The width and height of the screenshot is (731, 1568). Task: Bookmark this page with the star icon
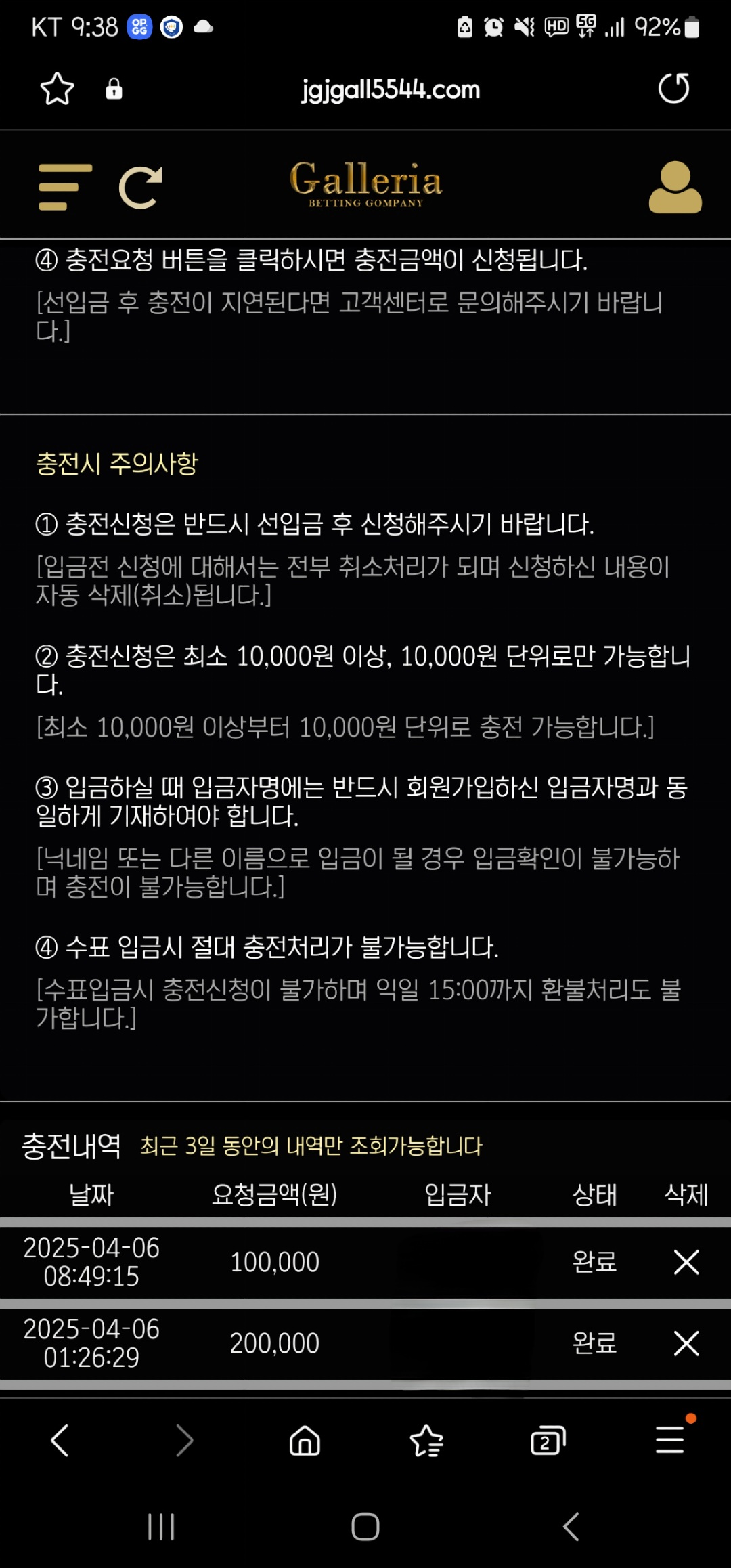[x=57, y=89]
